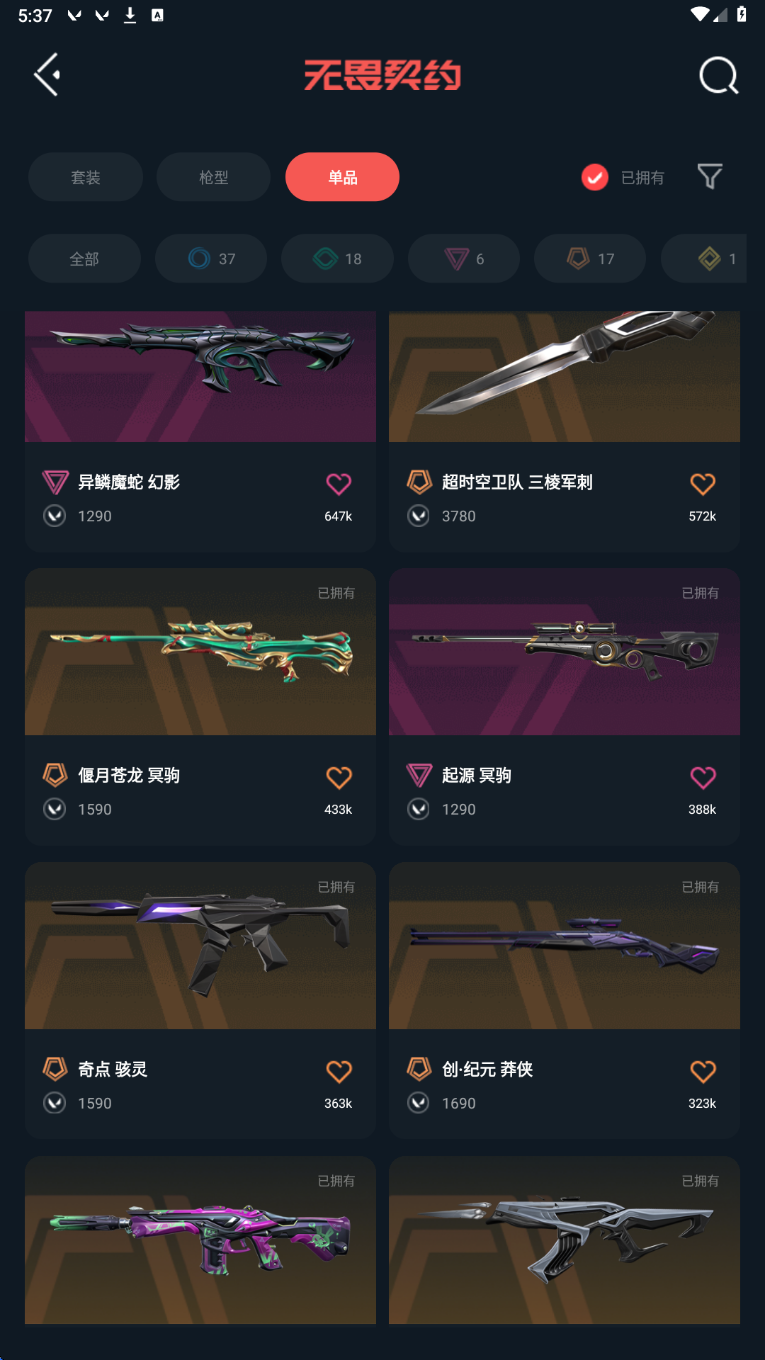Filter by the blue tier chip showing 37

coord(211,259)
